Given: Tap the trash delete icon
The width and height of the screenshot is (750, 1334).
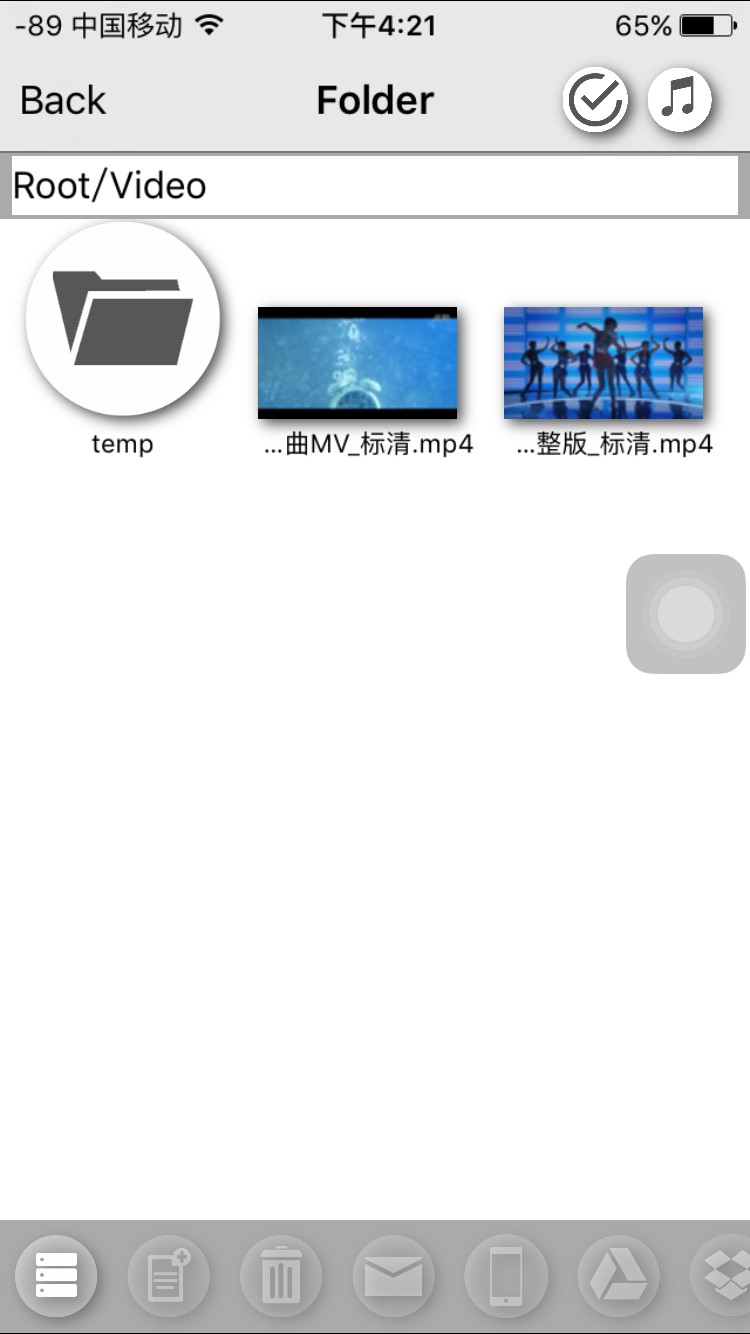Looking at the screenshot, I should pyautogui.click(x=281, y=1276).
